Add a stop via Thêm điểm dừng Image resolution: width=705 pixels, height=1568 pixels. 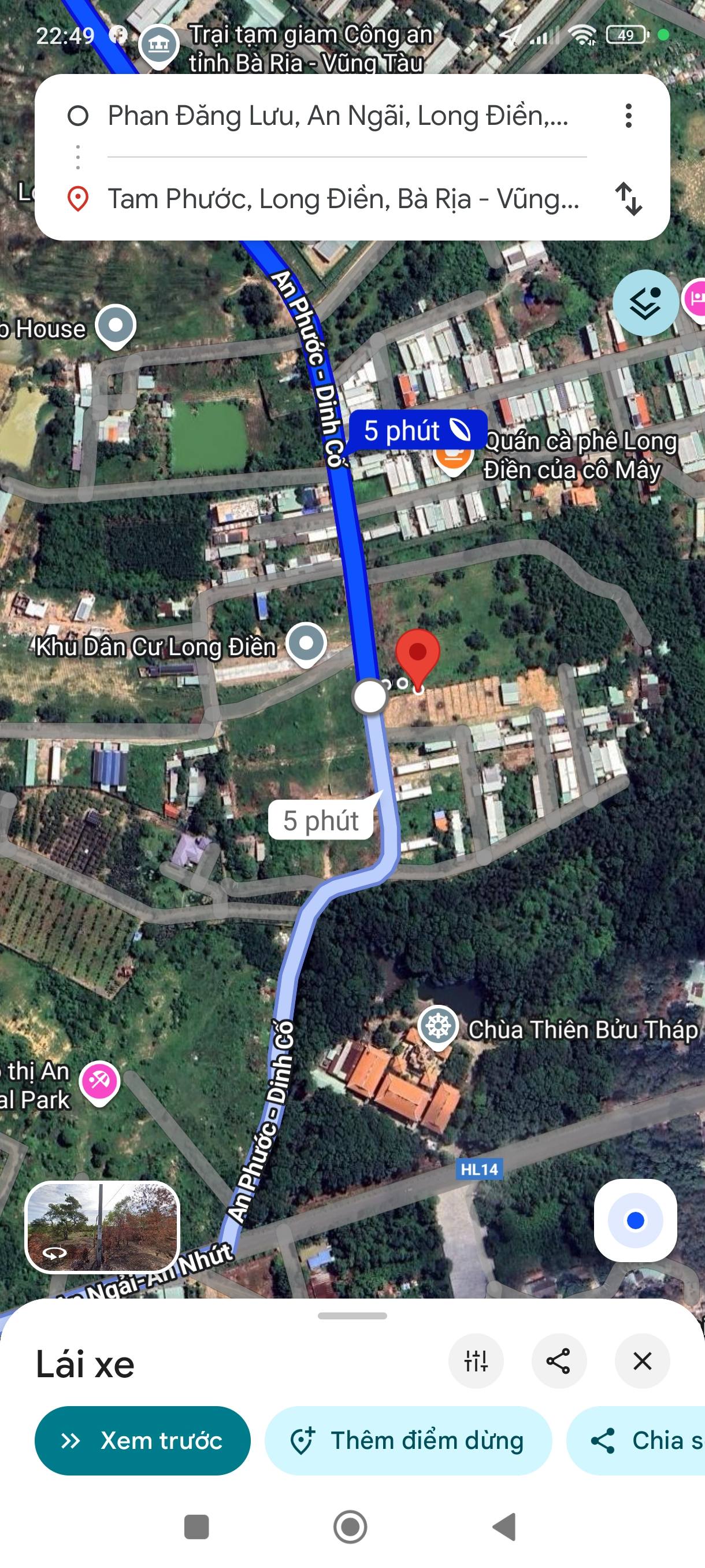408,1440
